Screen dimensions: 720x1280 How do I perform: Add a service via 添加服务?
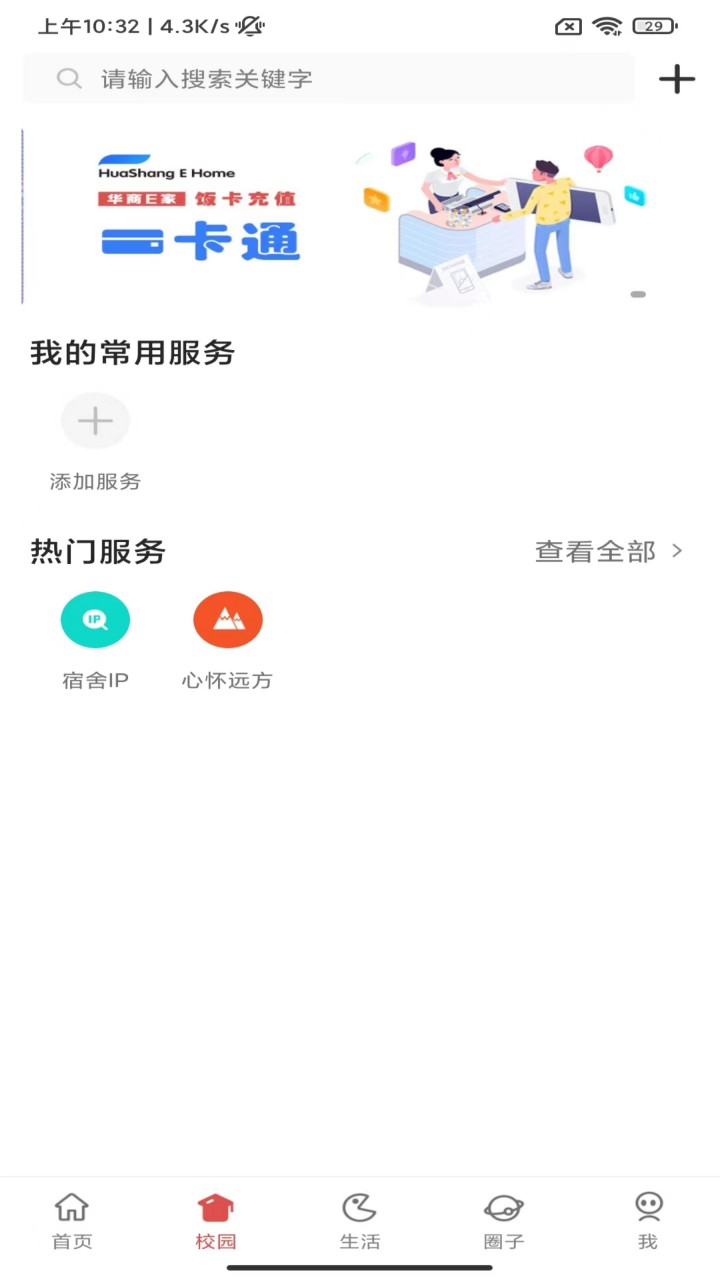(x=96, y=422)
